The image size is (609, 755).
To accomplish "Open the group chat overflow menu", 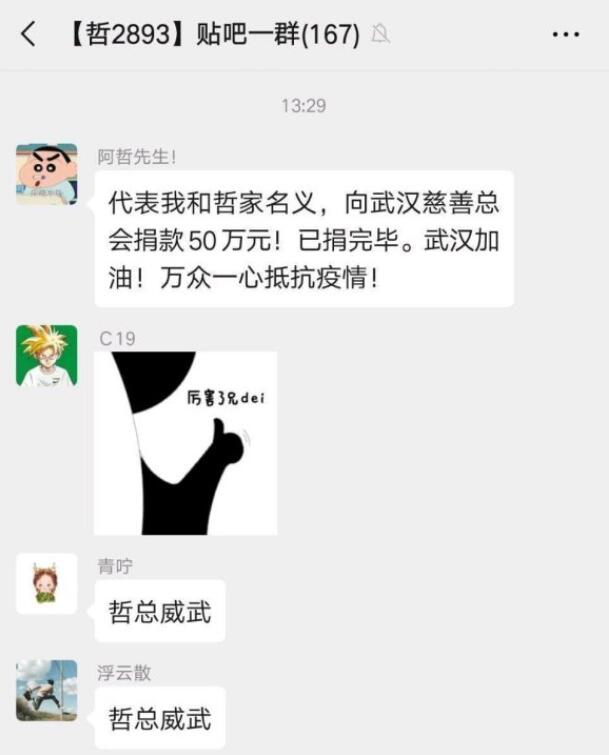I will point(566,34).
